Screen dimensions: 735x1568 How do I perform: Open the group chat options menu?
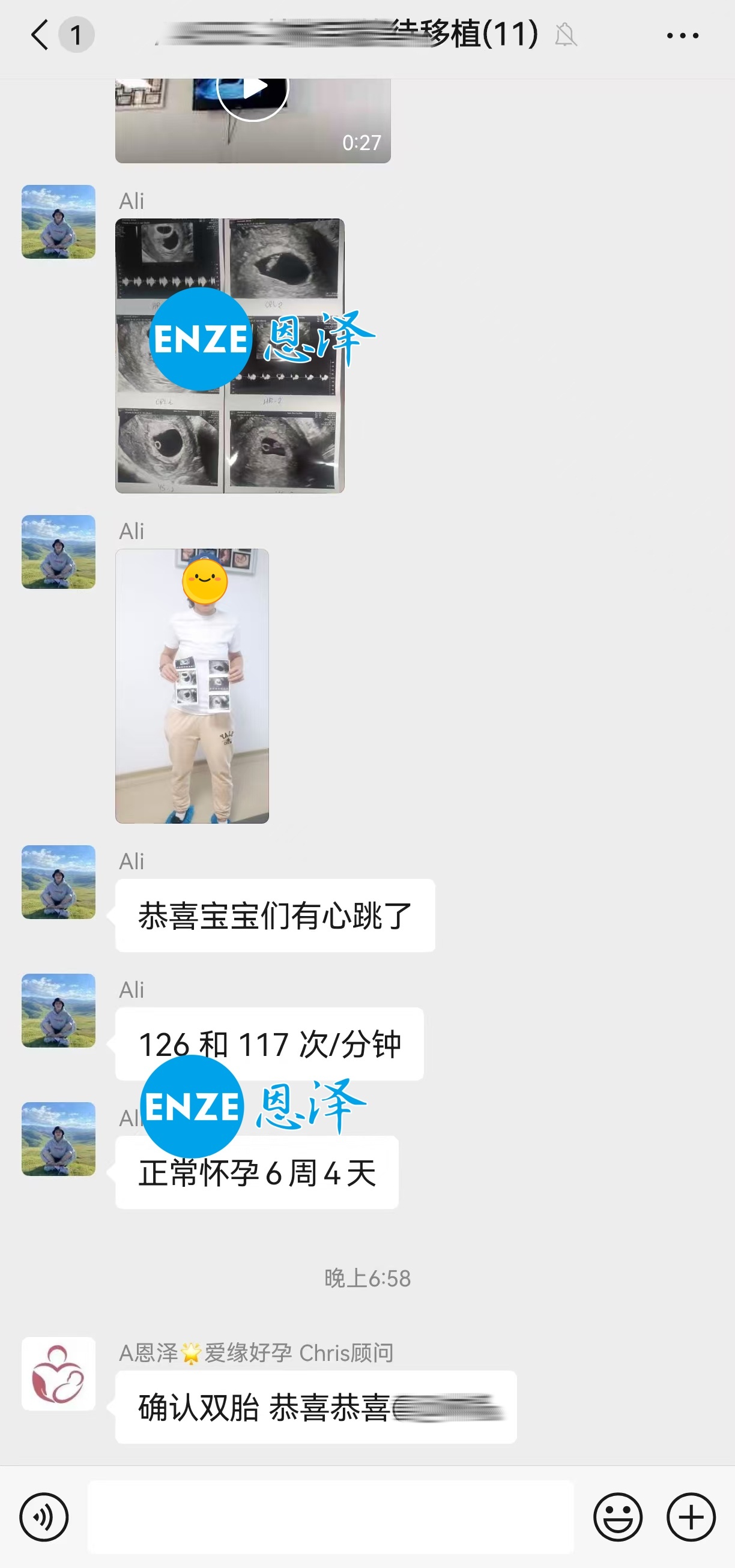click(683, 35)
